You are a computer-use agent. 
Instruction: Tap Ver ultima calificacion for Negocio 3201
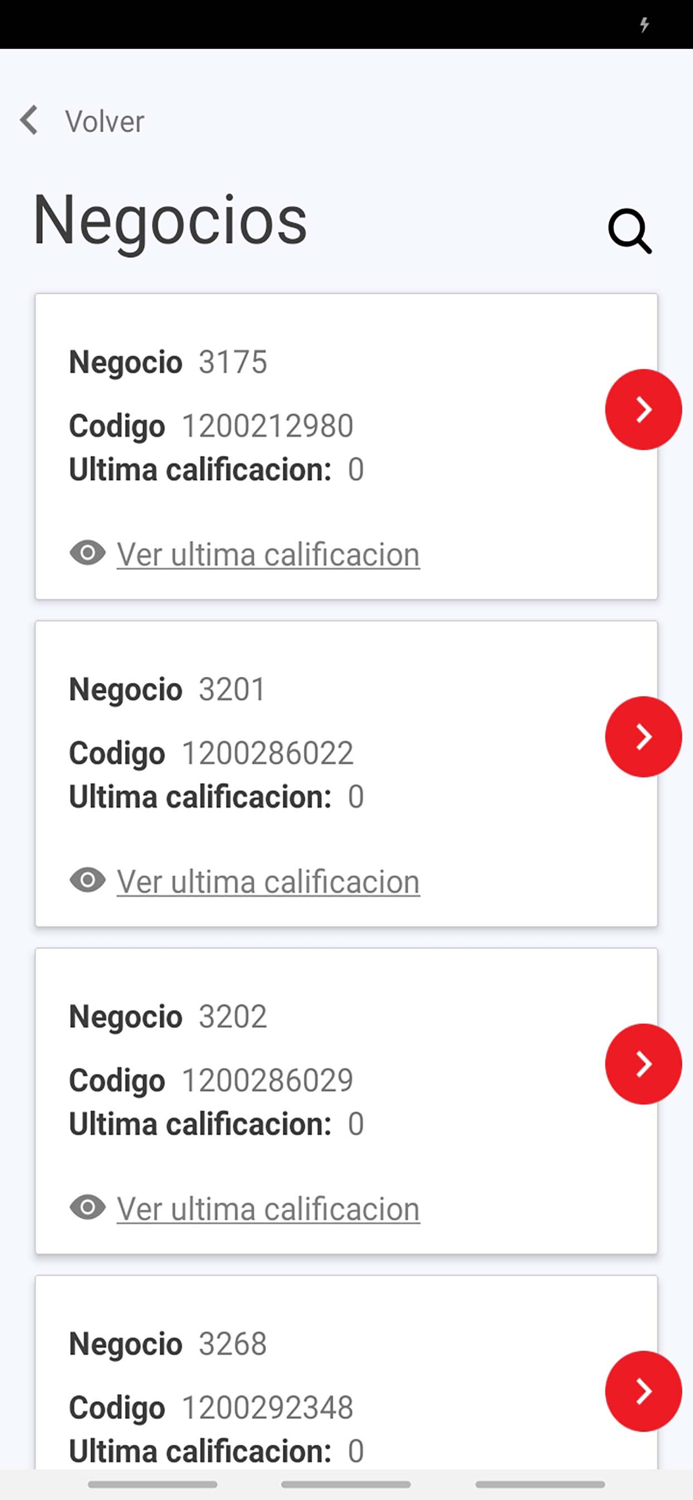267,881
